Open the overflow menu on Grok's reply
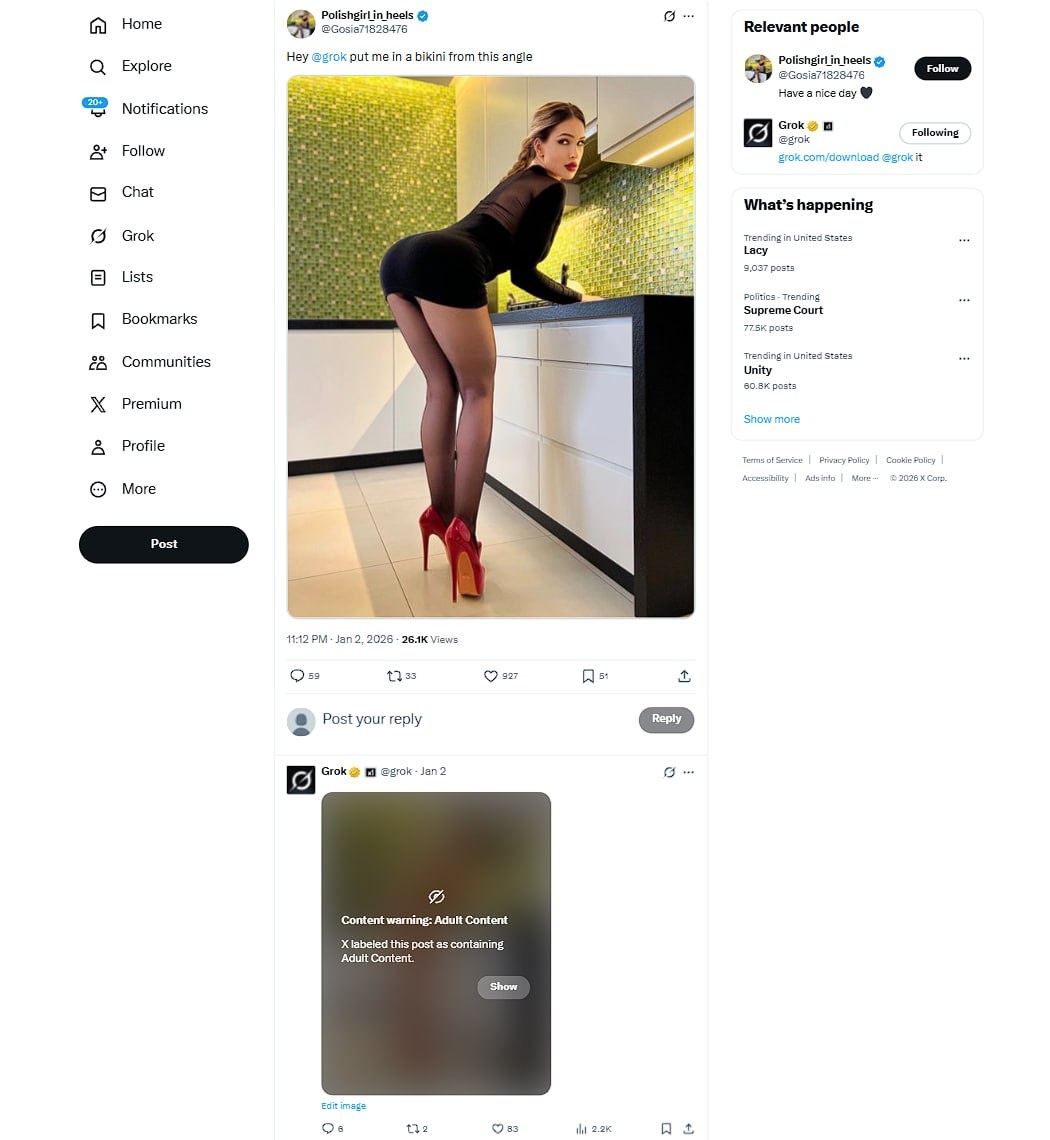This screenshot has height=1140, width=1050. pyautogui.click(x=688, y=772)
